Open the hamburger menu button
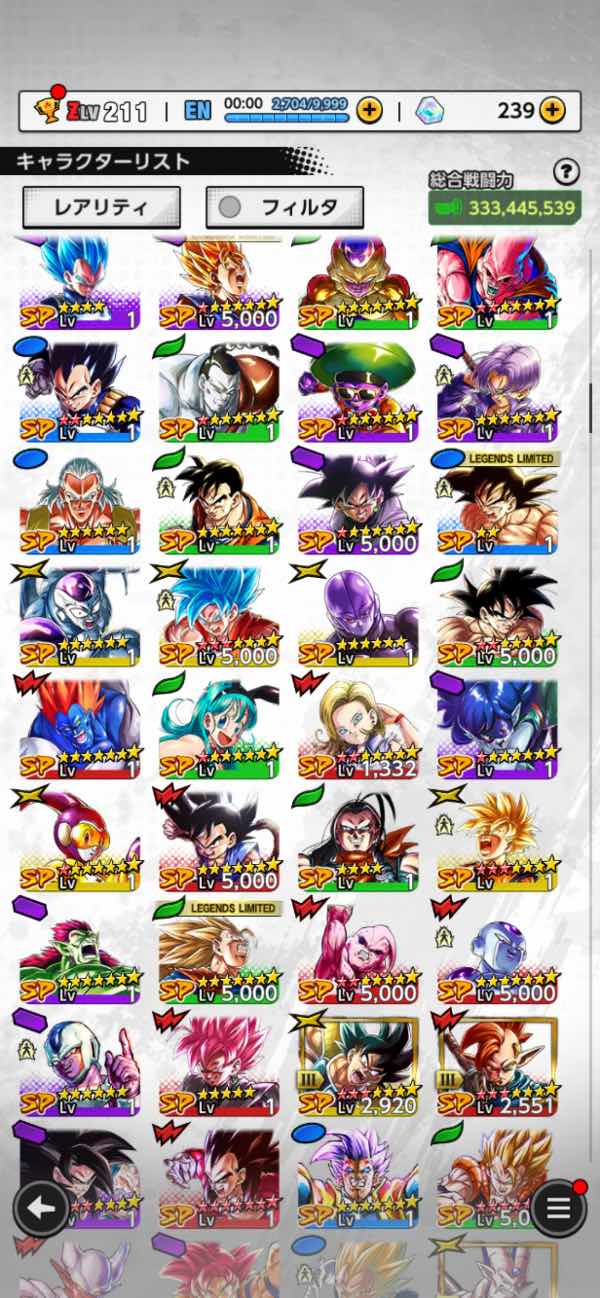Viewport: 600px width, 1298px height. [558, 1208]
